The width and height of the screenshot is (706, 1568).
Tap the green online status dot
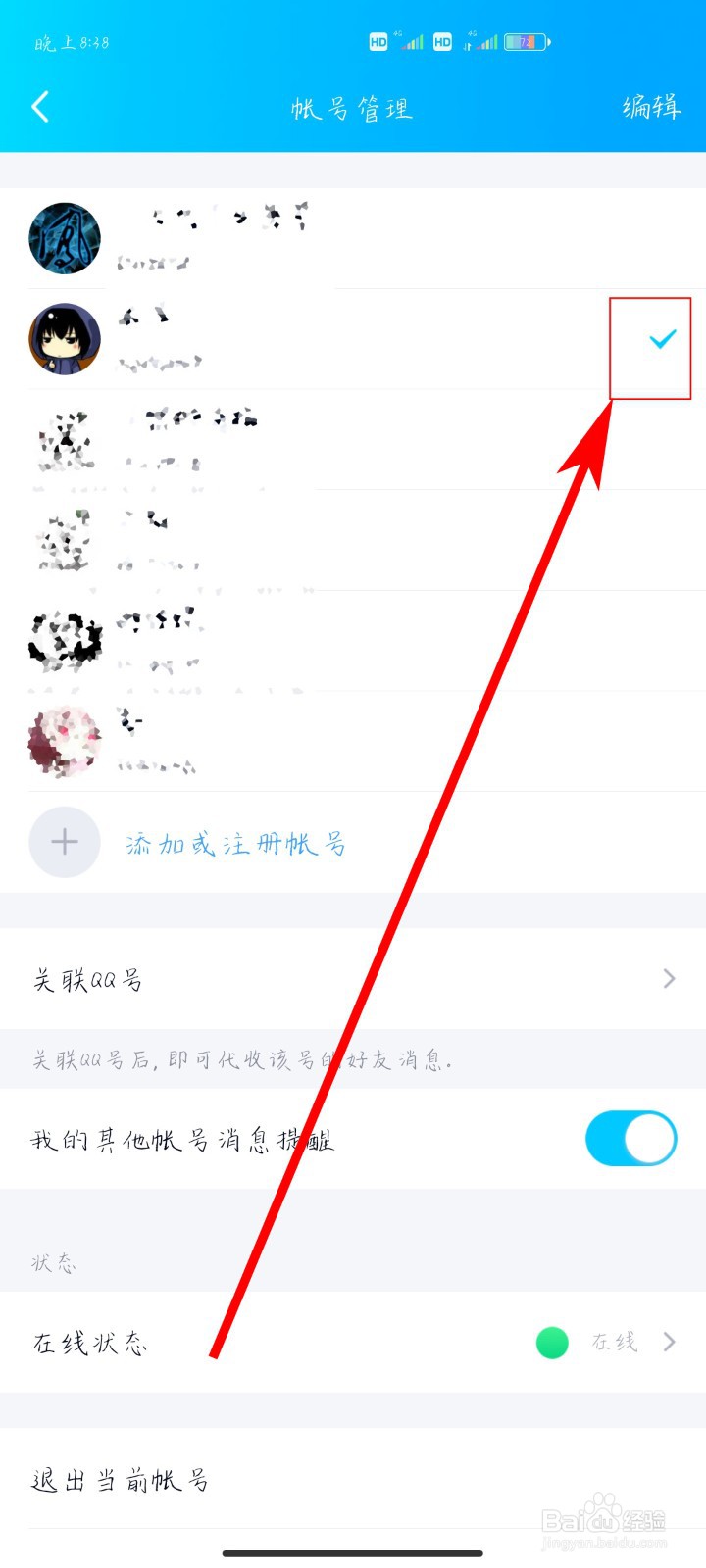pyautogui.click(x=552, y=1343)
